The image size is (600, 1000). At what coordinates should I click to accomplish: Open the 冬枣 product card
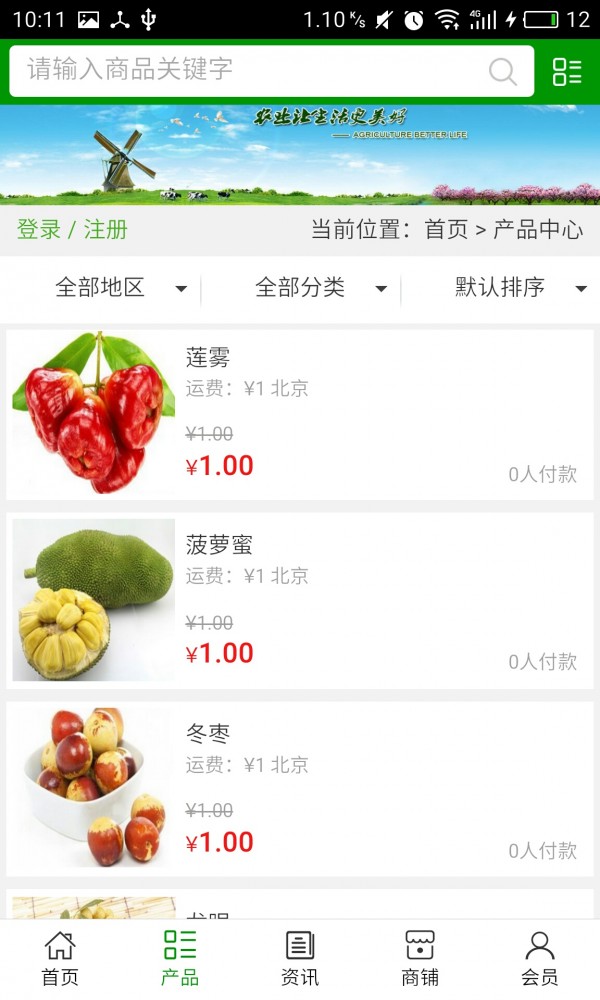(x=300, y=788)
